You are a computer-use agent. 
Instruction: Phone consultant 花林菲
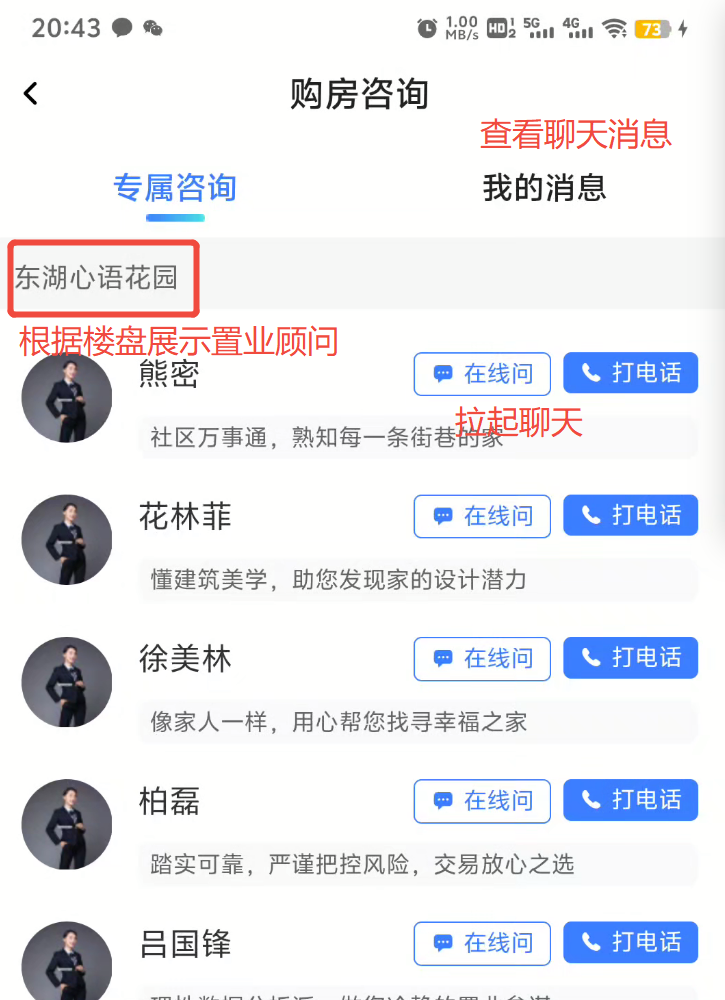(x=630, y=515)
